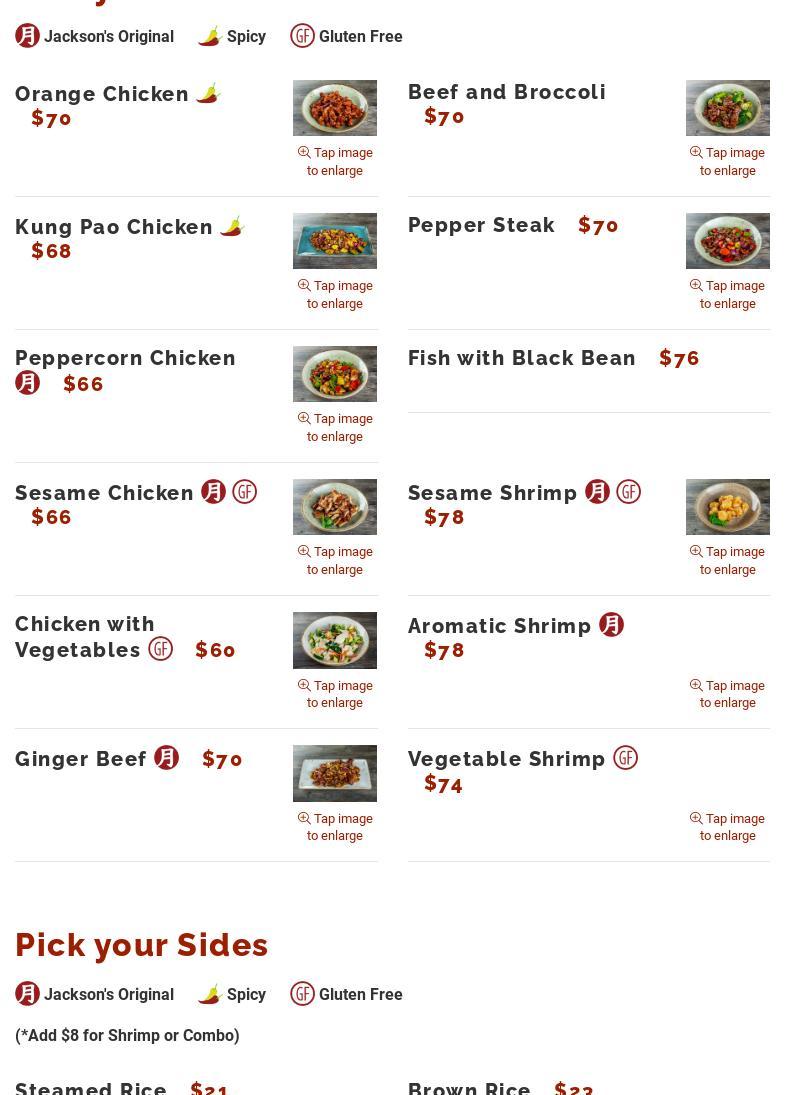Enlarge the Sesame Shrimp photo
Image resolution: width=785 pixels, height=1095 pixels.
pos(727,506)
